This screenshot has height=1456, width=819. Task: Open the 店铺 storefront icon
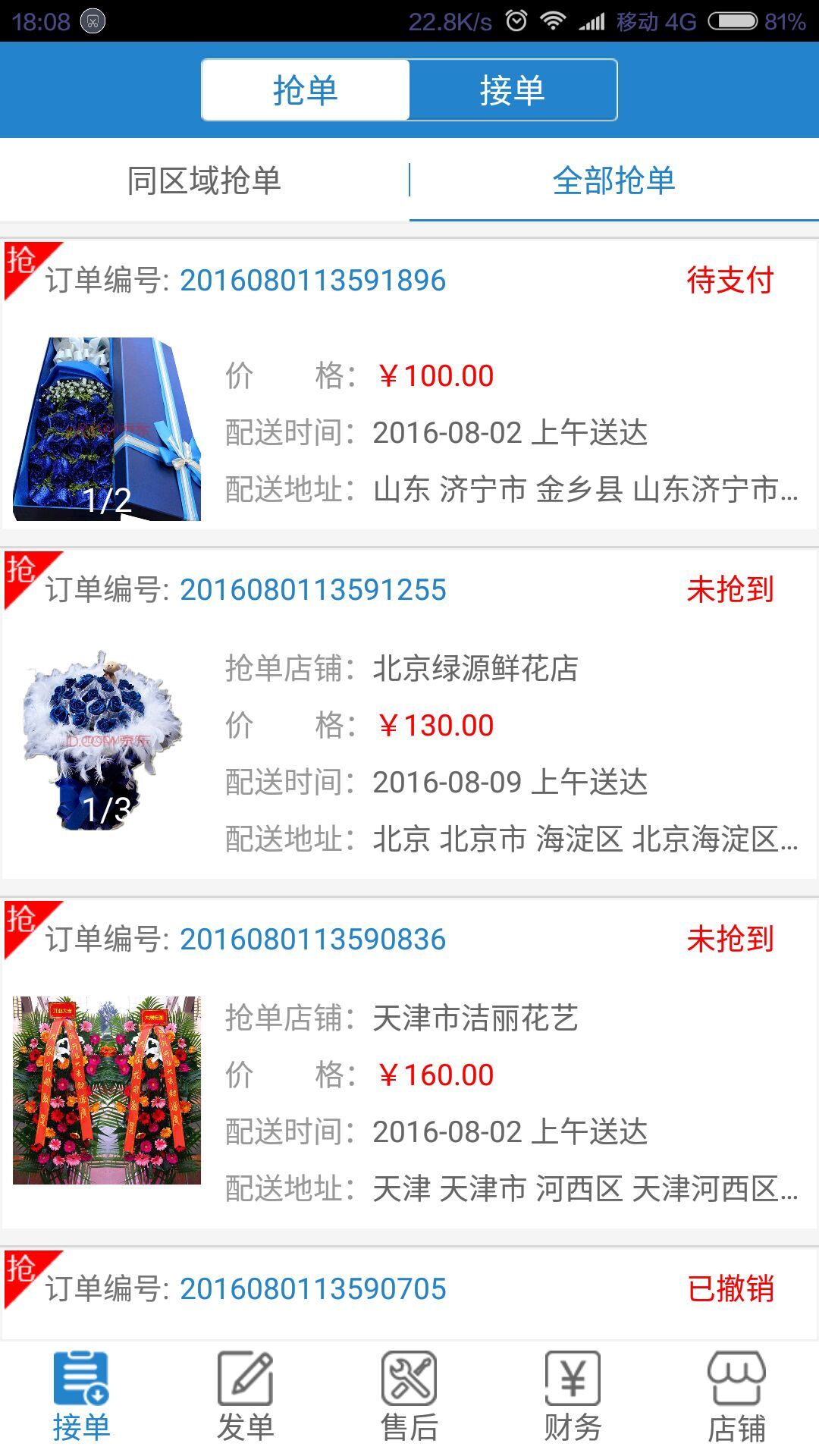tap(736, 1399)
